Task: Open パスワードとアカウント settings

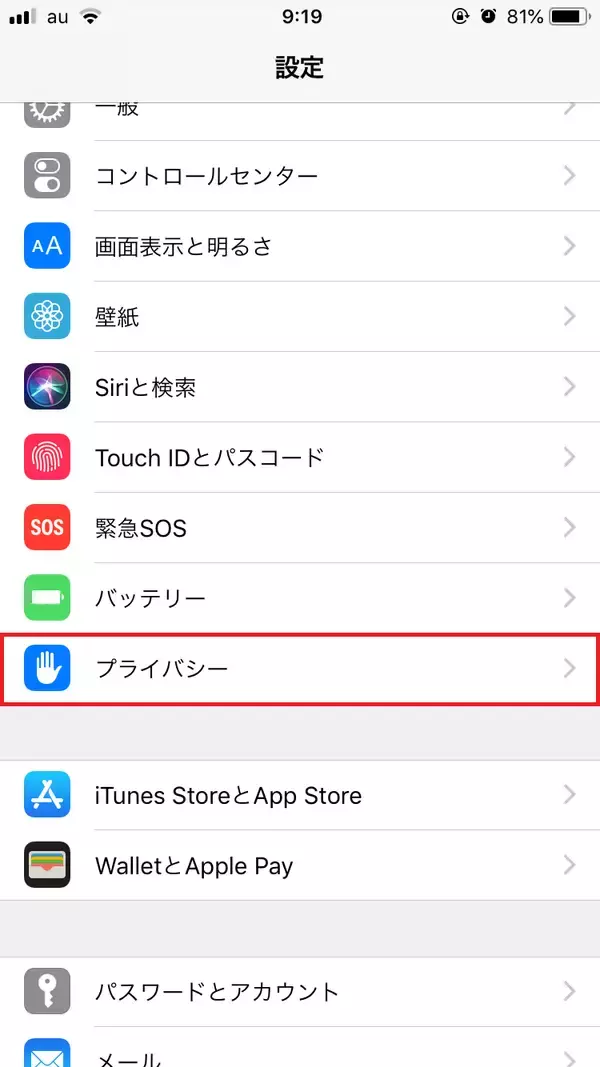Action: pyautogui.click(x=300, y=991)
